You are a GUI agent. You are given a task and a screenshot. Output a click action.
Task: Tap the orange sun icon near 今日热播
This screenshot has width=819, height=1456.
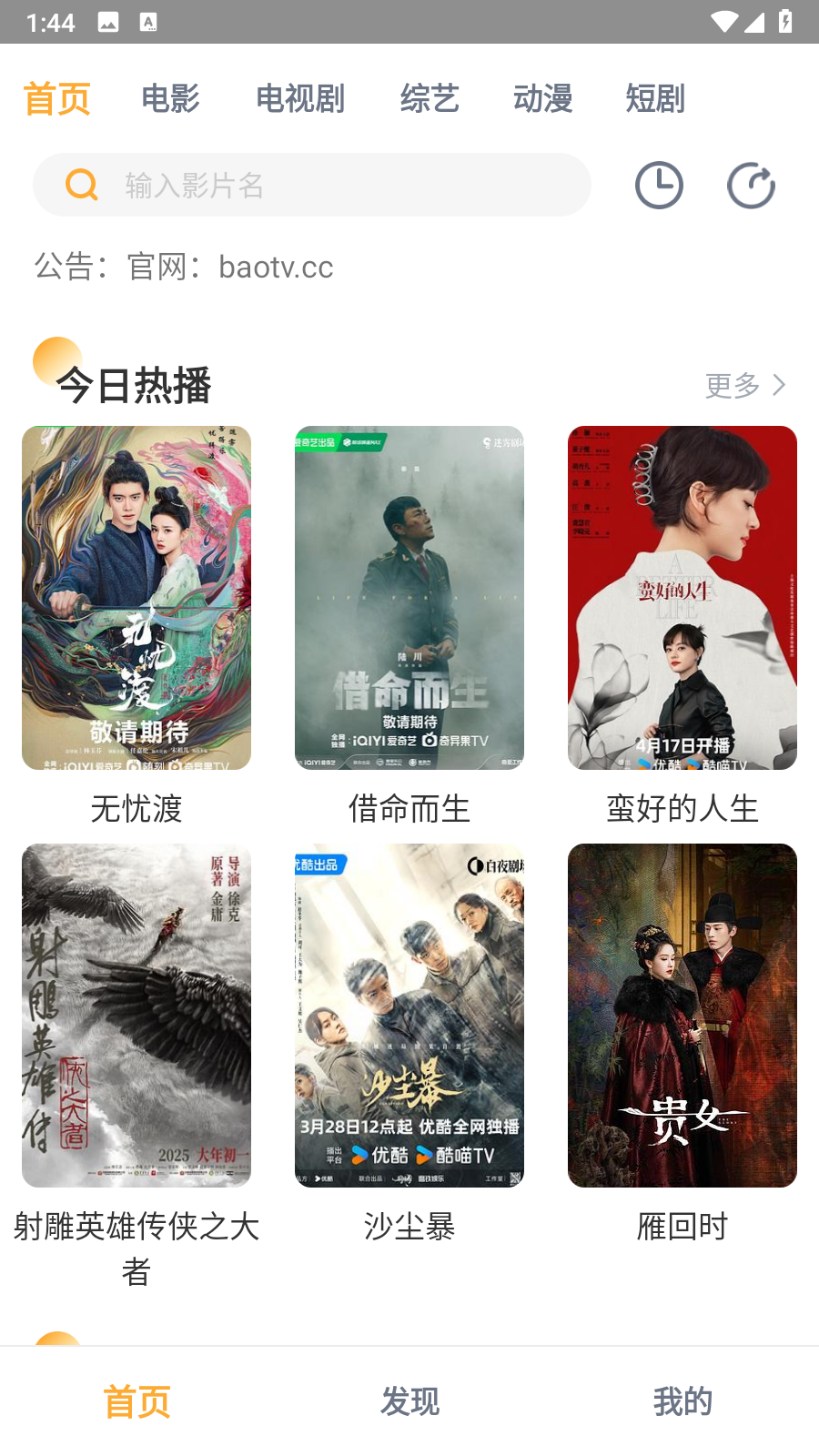56,362
